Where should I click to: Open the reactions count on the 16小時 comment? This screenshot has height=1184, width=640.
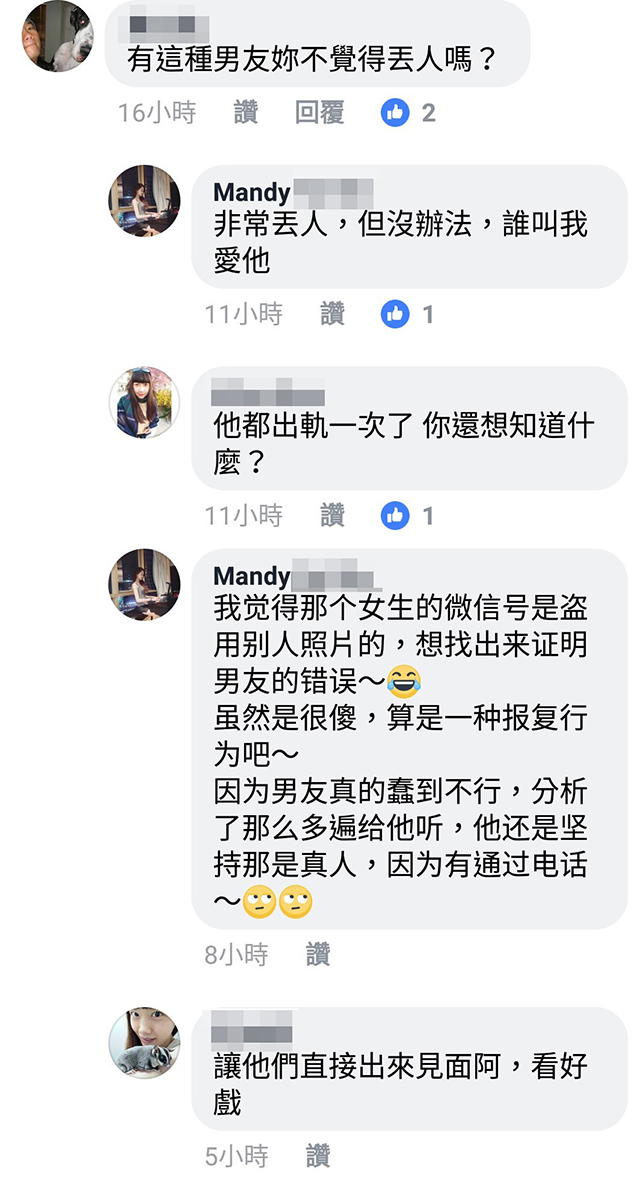pos(408,113)
